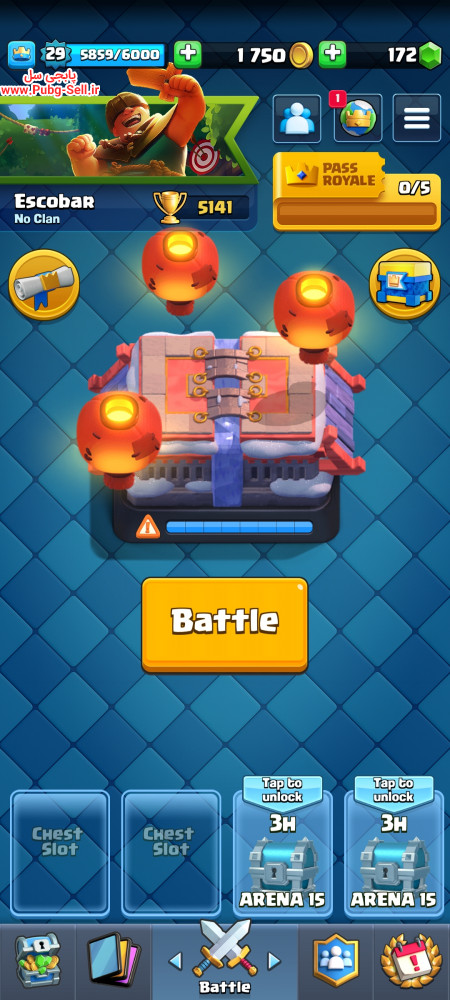Viewport: 450px width, 1000px height.
Task: Open the royal news globe icon
Action: 358,119
